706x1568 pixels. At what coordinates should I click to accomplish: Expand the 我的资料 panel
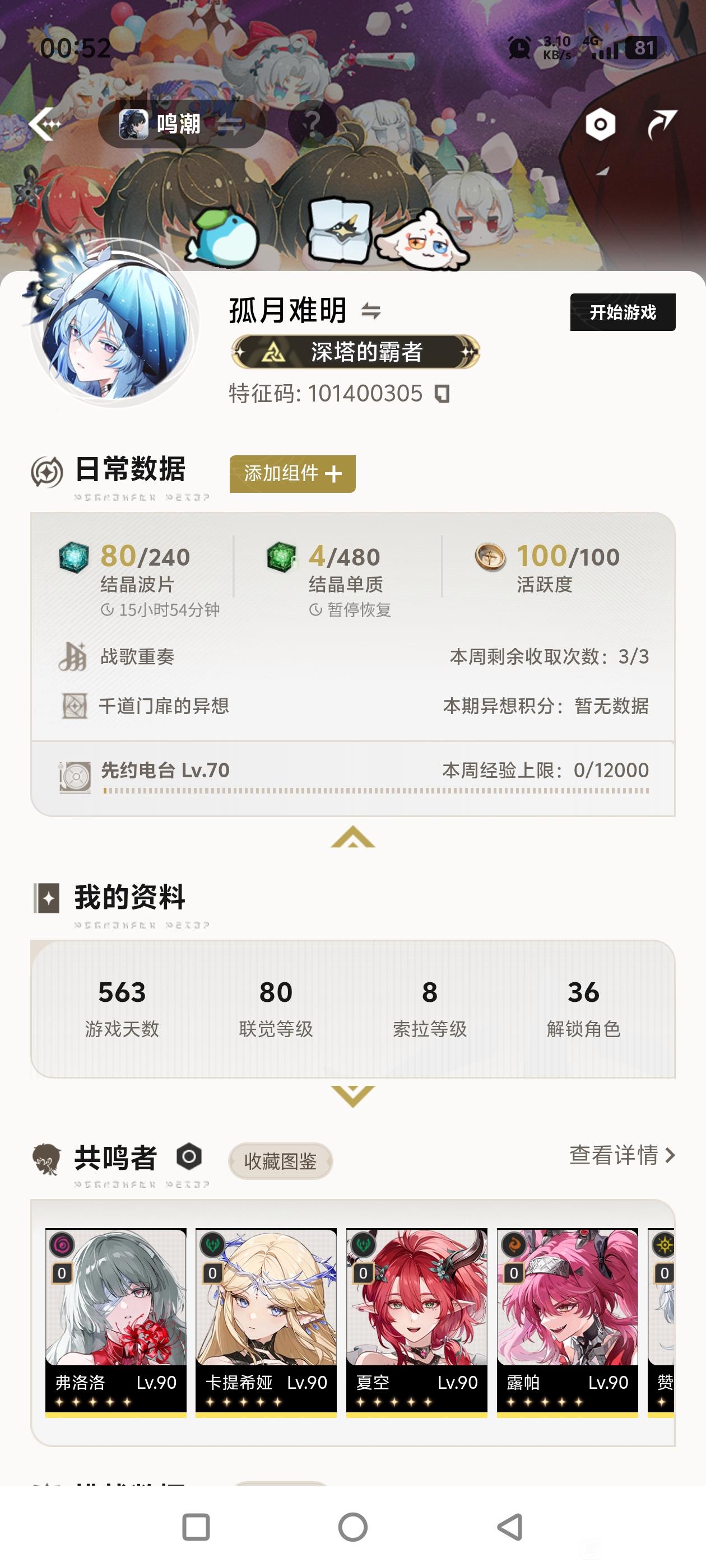point(352,1096)
